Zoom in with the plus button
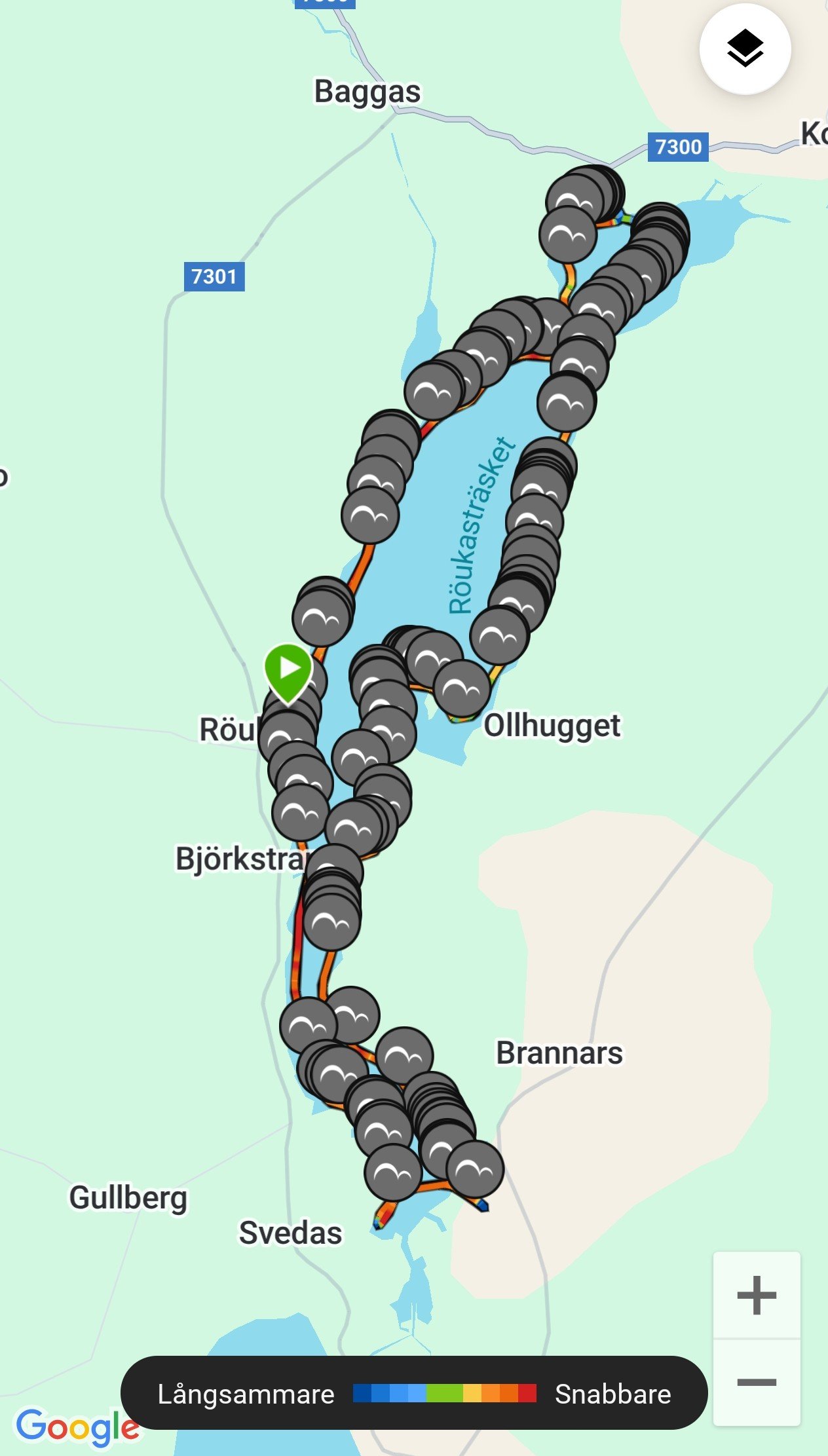828x1456 pixels. tap(757, 1294)
